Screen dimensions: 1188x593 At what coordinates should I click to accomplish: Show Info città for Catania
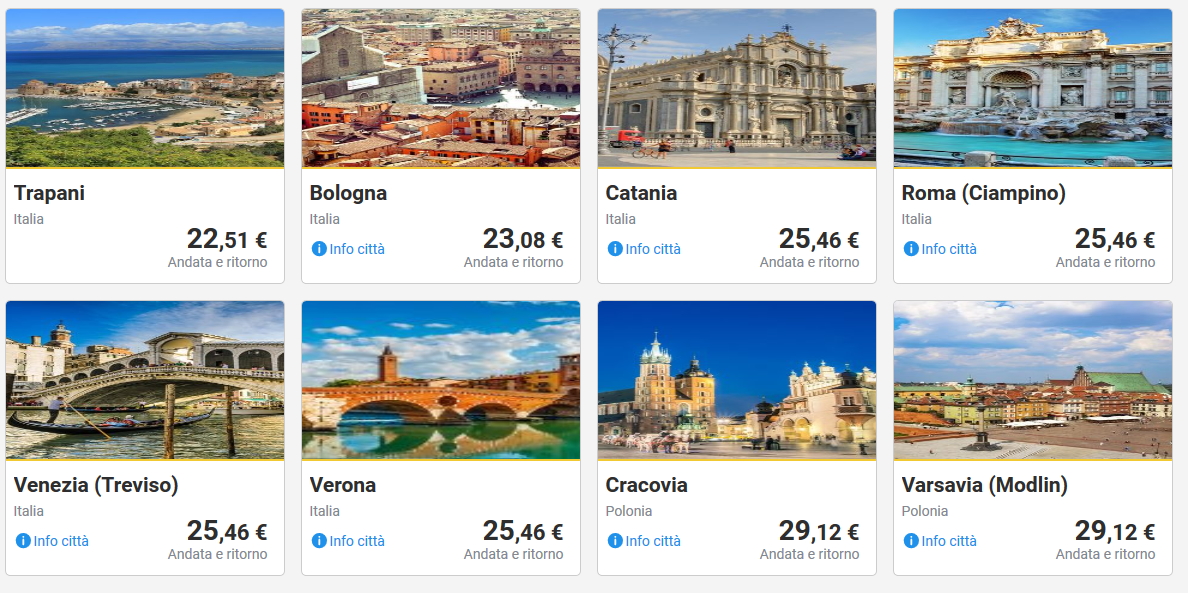click(x=645, y=249)
